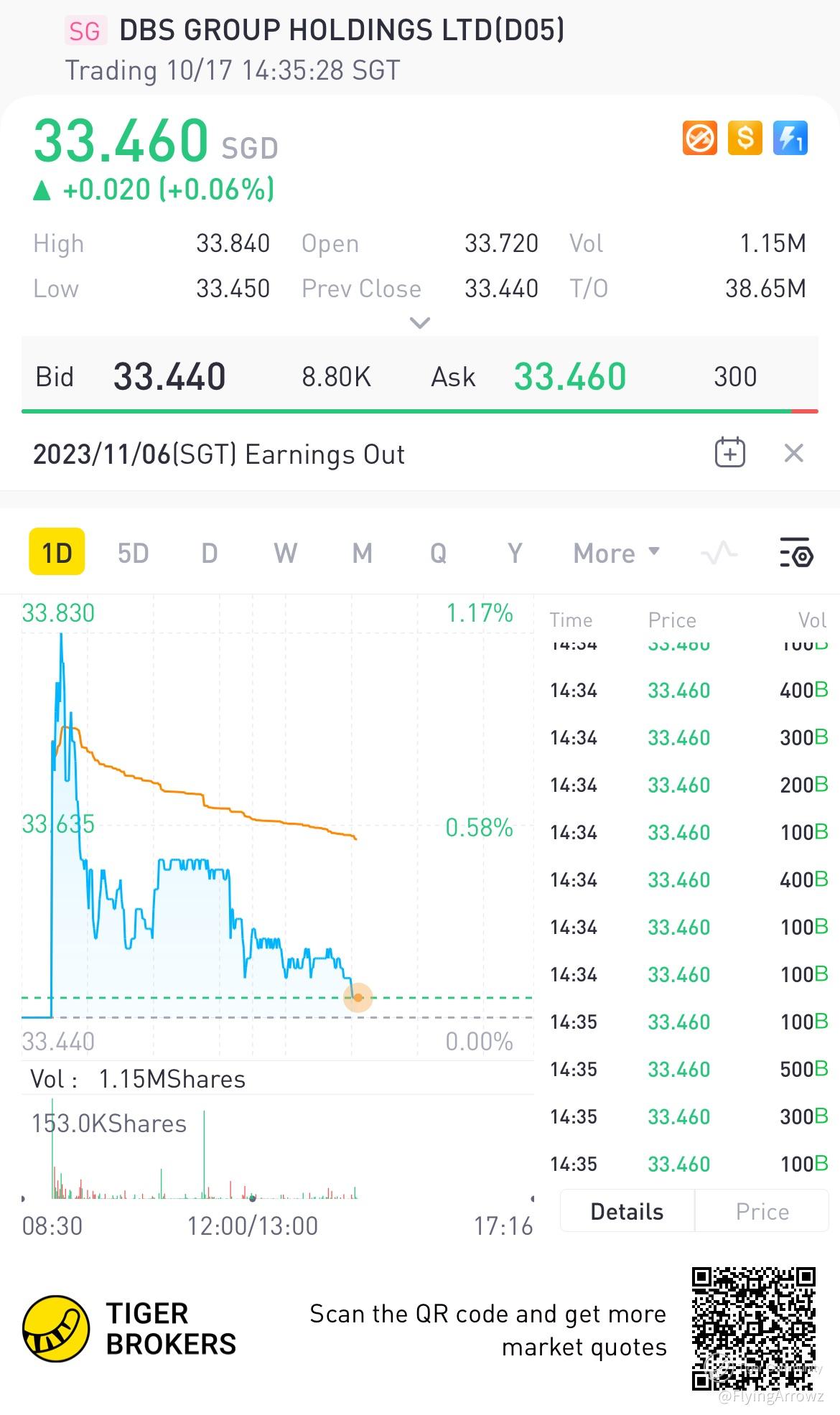Image resolution: width=840 pixels, height=1415 pixels.
Task: Show the weekly W chart
Action: click(285, 554)
